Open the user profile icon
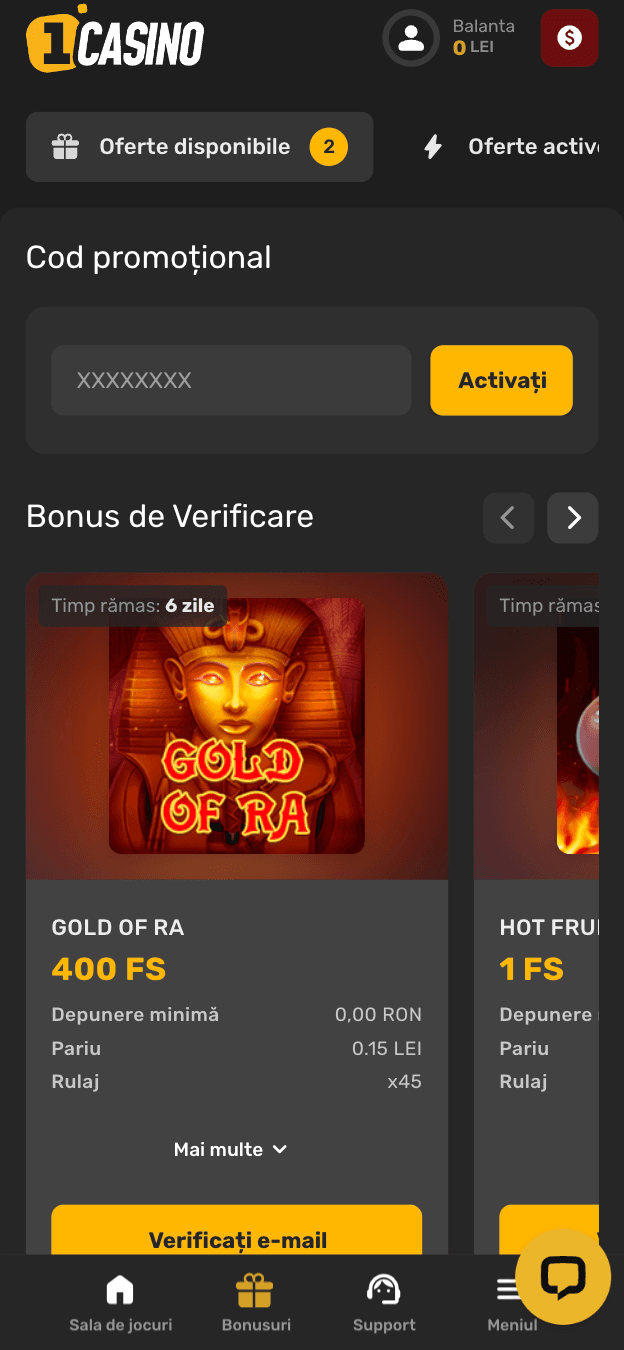This screenshot has width=624, height=1350. 410,38
